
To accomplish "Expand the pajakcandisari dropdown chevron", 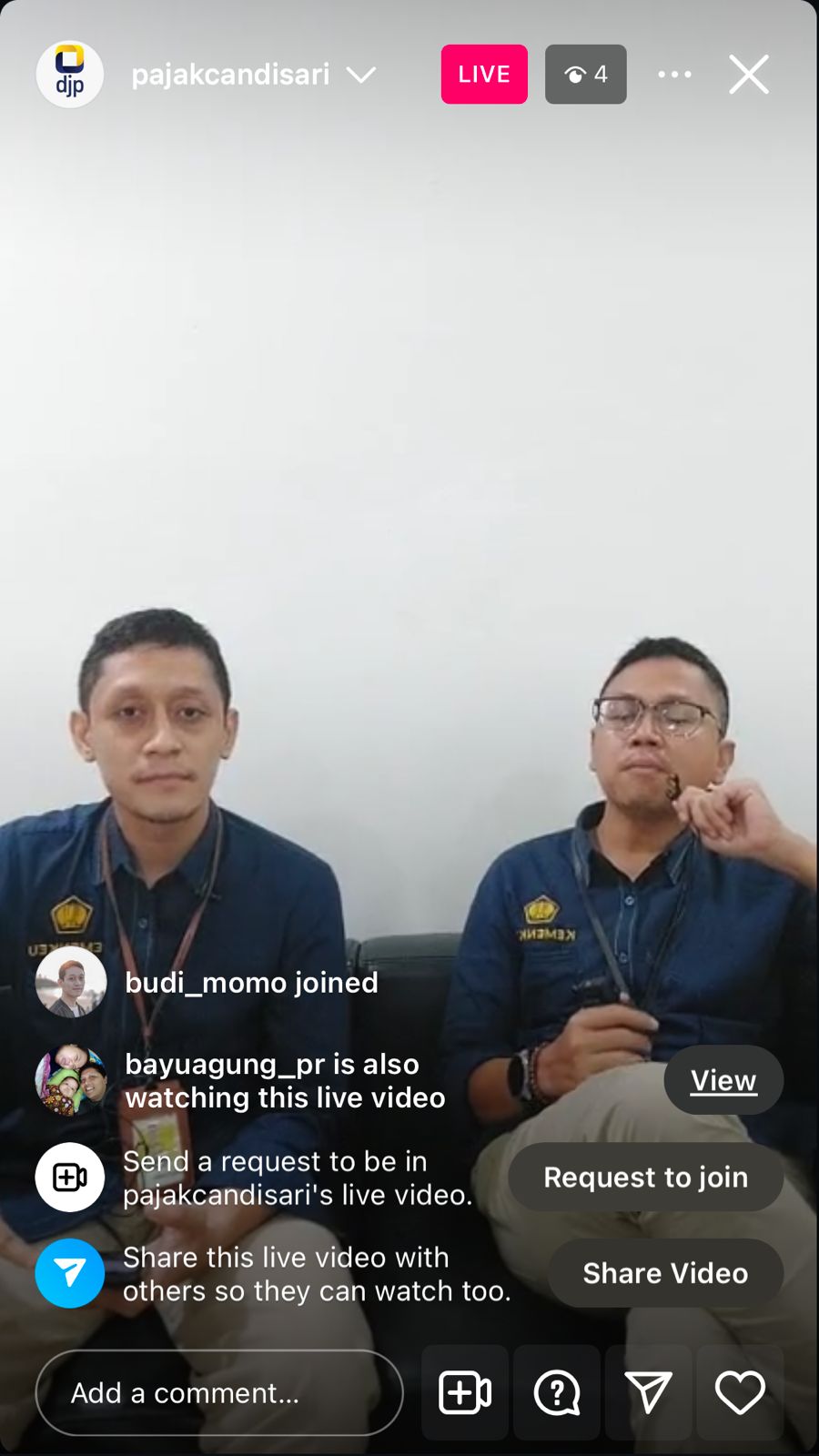I will (361, 75).
